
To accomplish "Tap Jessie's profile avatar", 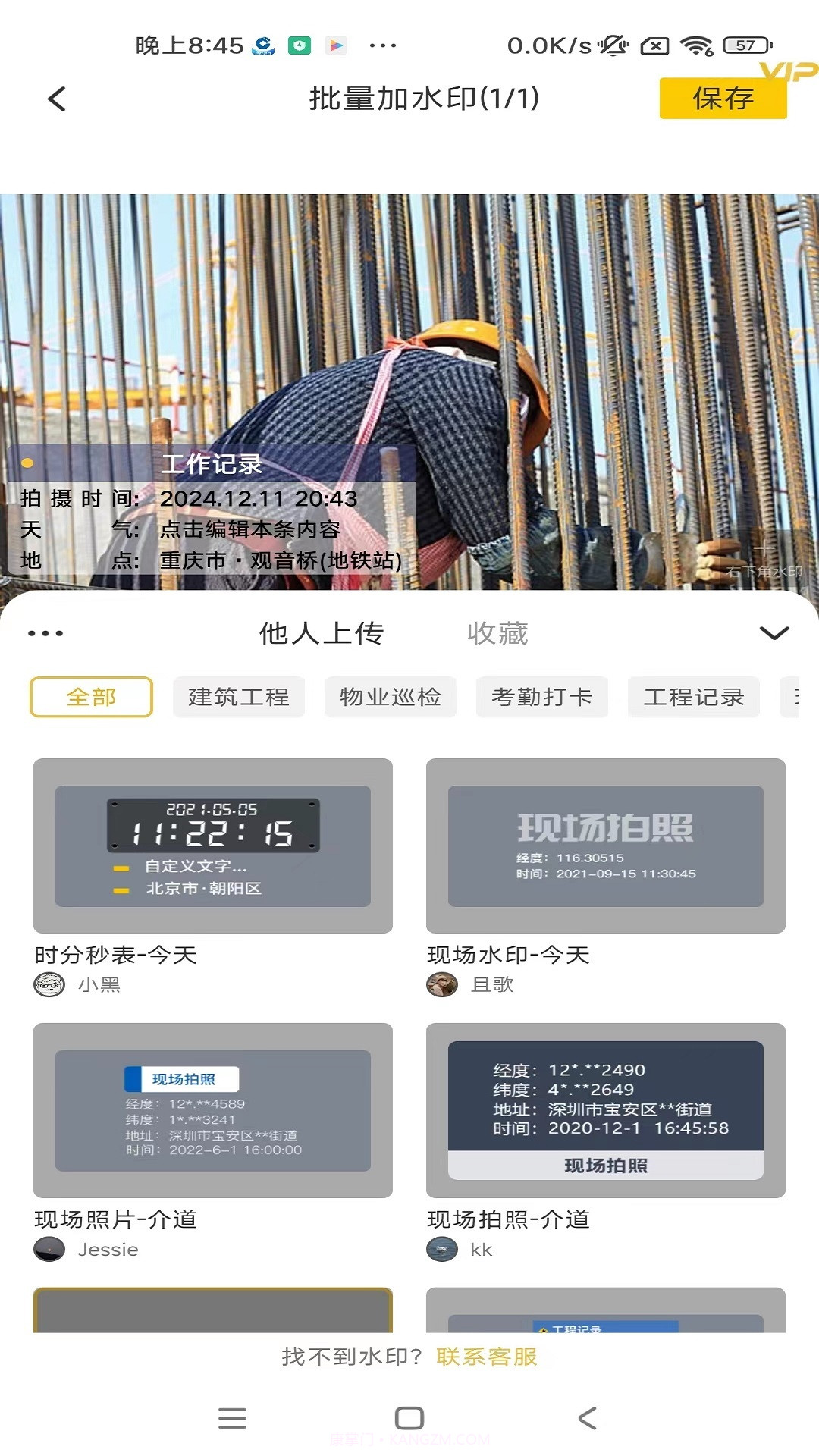I will 49,1249.
